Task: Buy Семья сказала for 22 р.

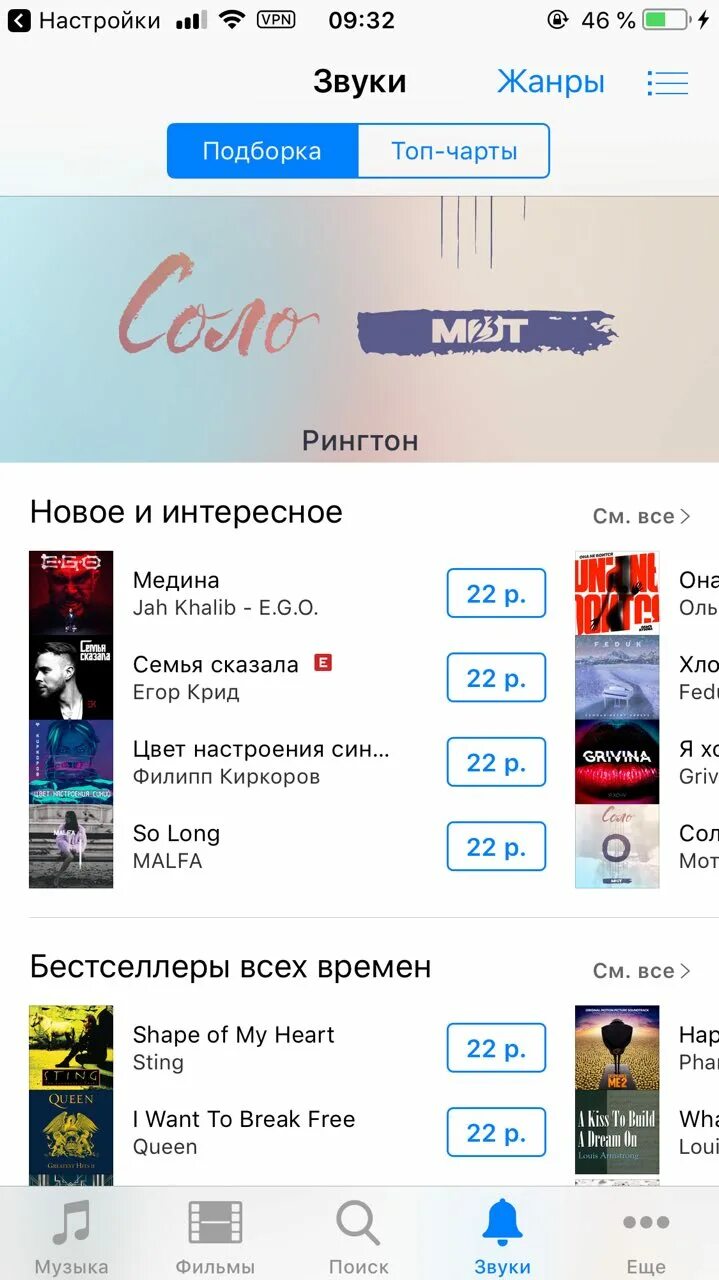Action: (x=496, y=678)
